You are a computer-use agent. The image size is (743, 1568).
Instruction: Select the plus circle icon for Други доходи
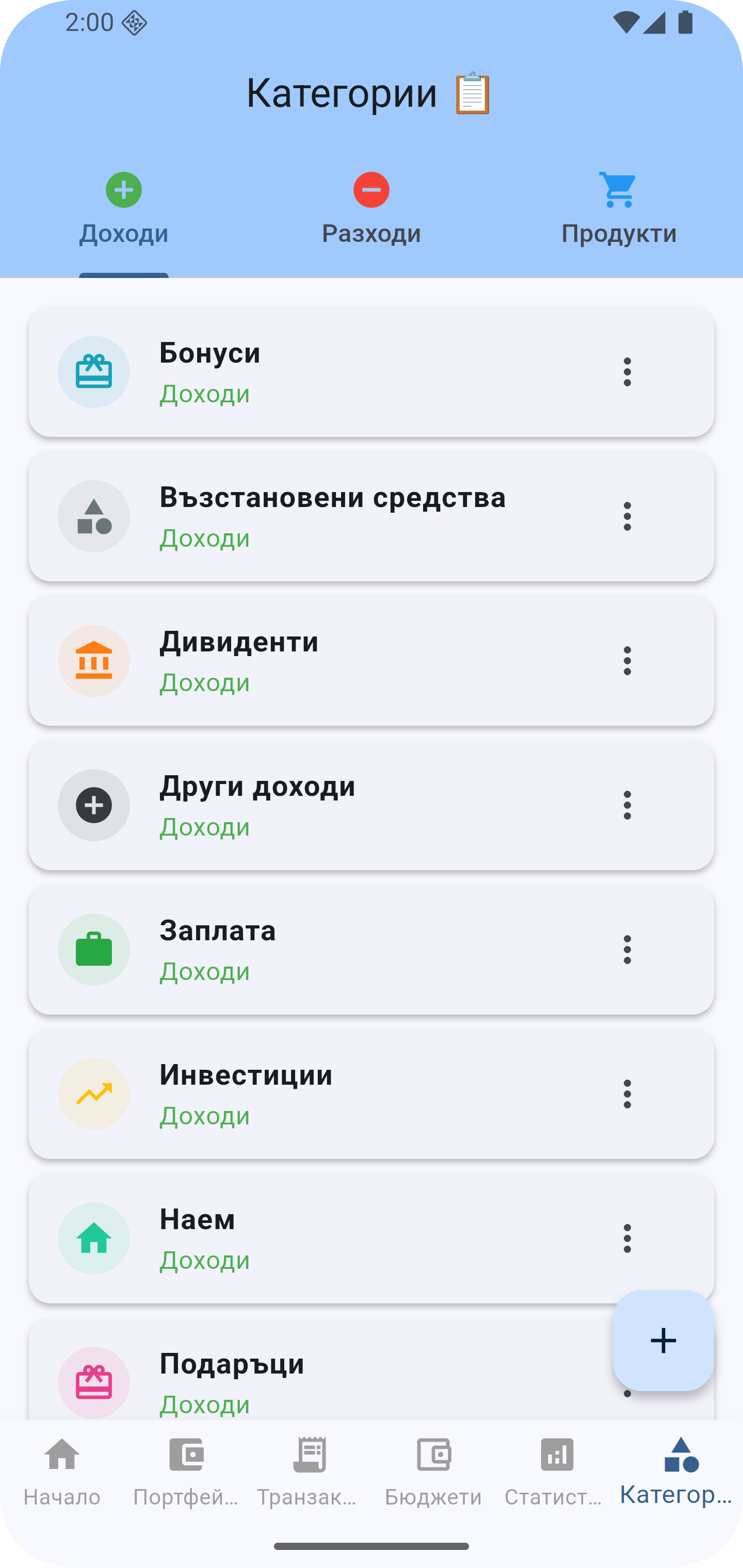tap(94, 805)
